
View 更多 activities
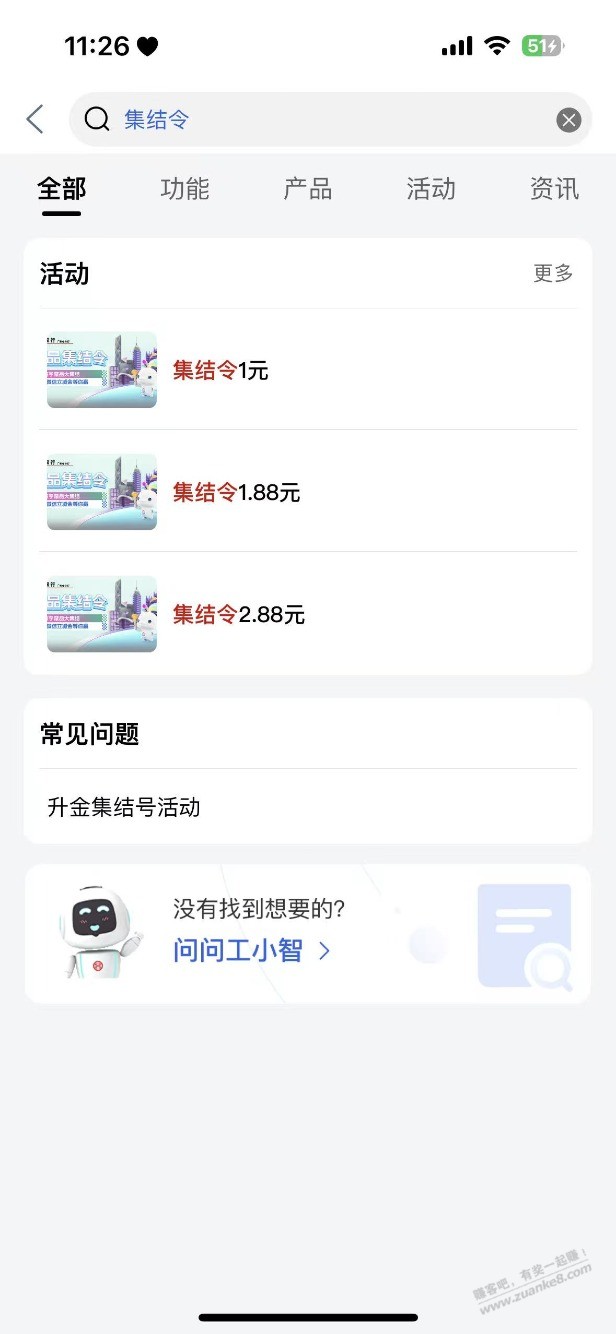coord(553,273)
